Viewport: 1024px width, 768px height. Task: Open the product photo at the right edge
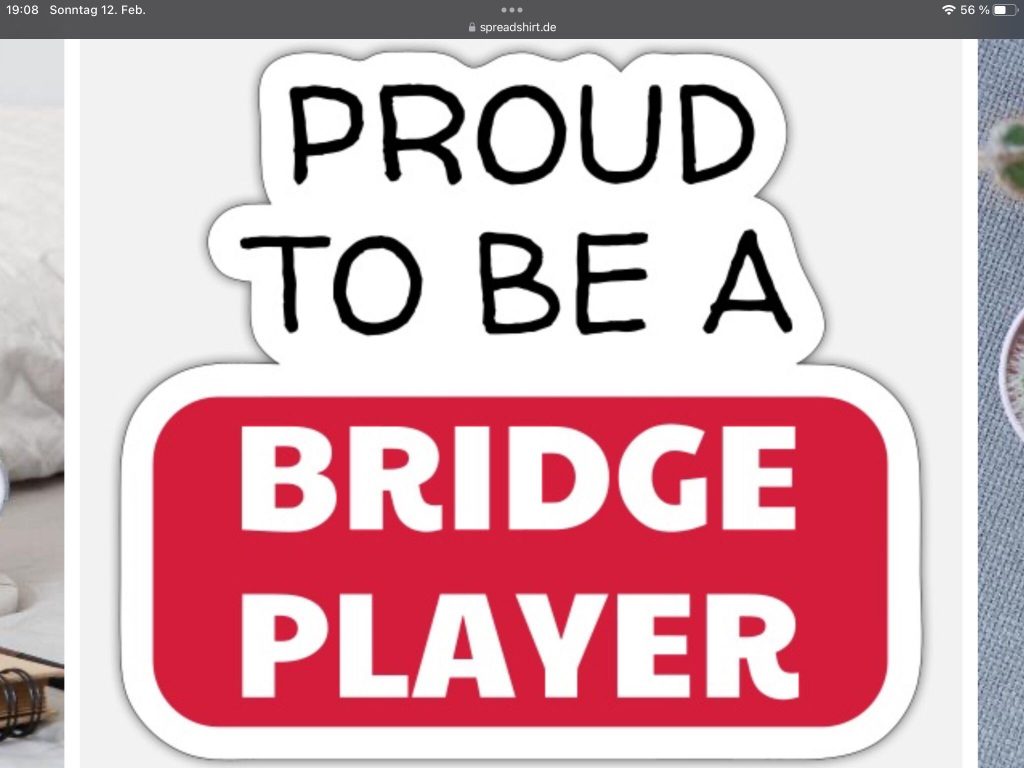click(x=1000, y=400)
